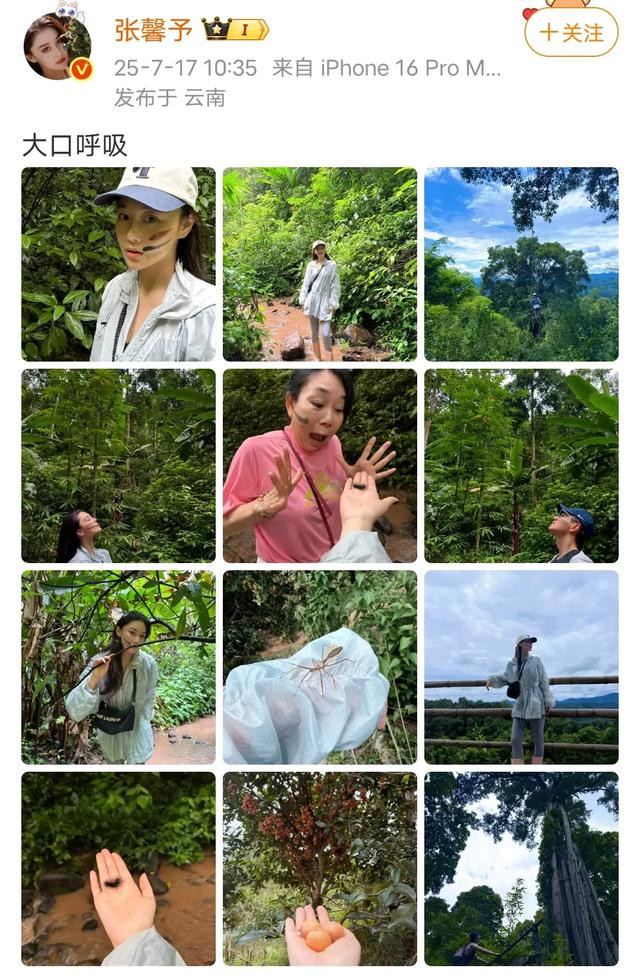This screenshot has height=978, width=640.
Task: Open the poster's profile avatar
Action: 58,47
